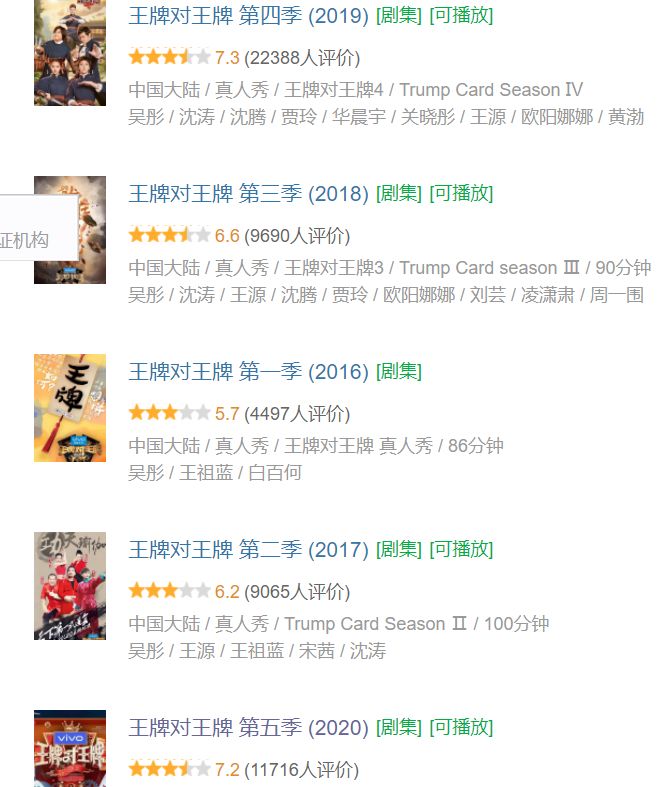This screenshot has width=660, height=787.
Task: Tap the poster of 王牌对王牌 第二季
Action: (69, 586)
